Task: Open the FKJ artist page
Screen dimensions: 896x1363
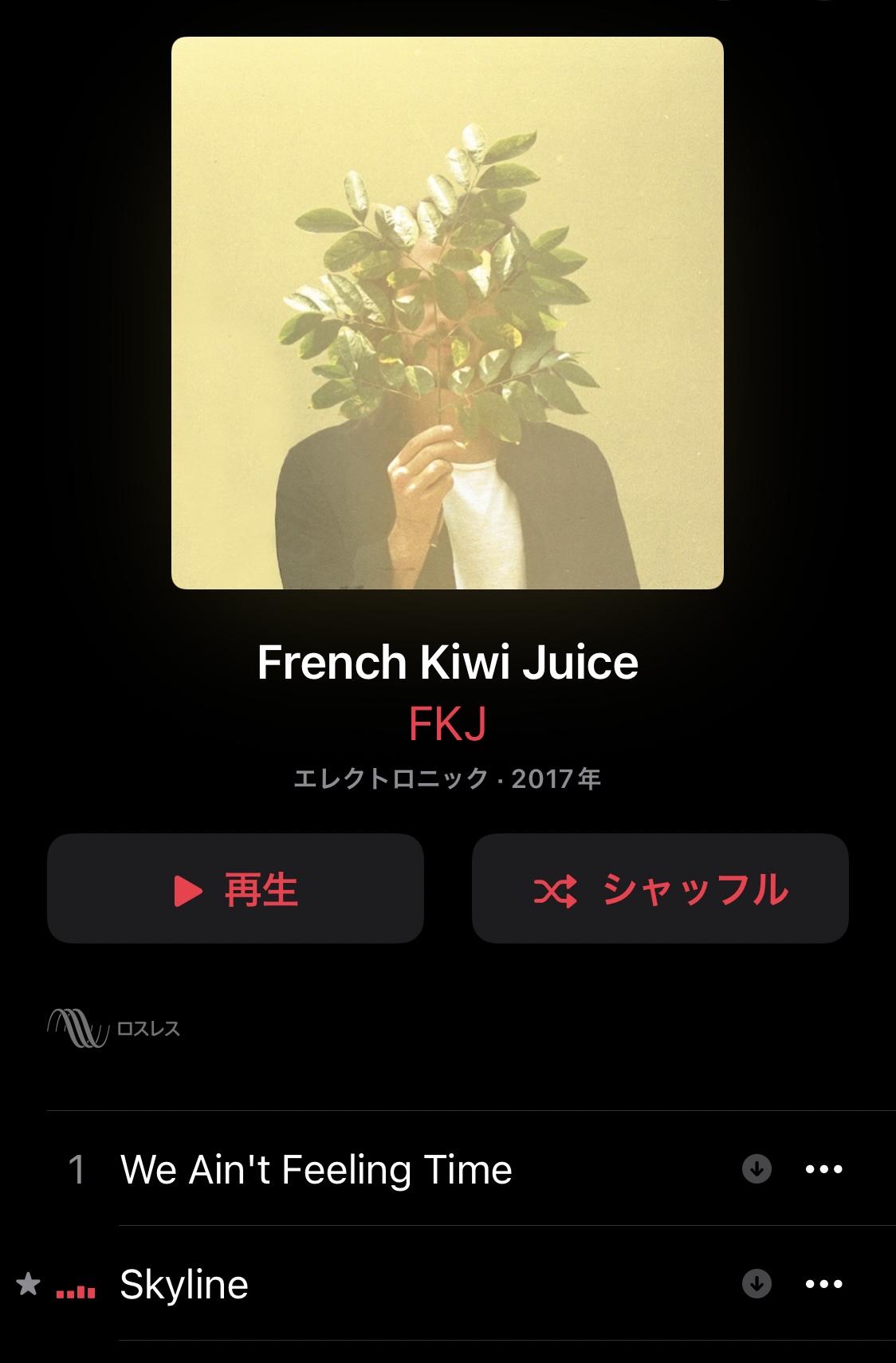Action: tap(447, 724)
